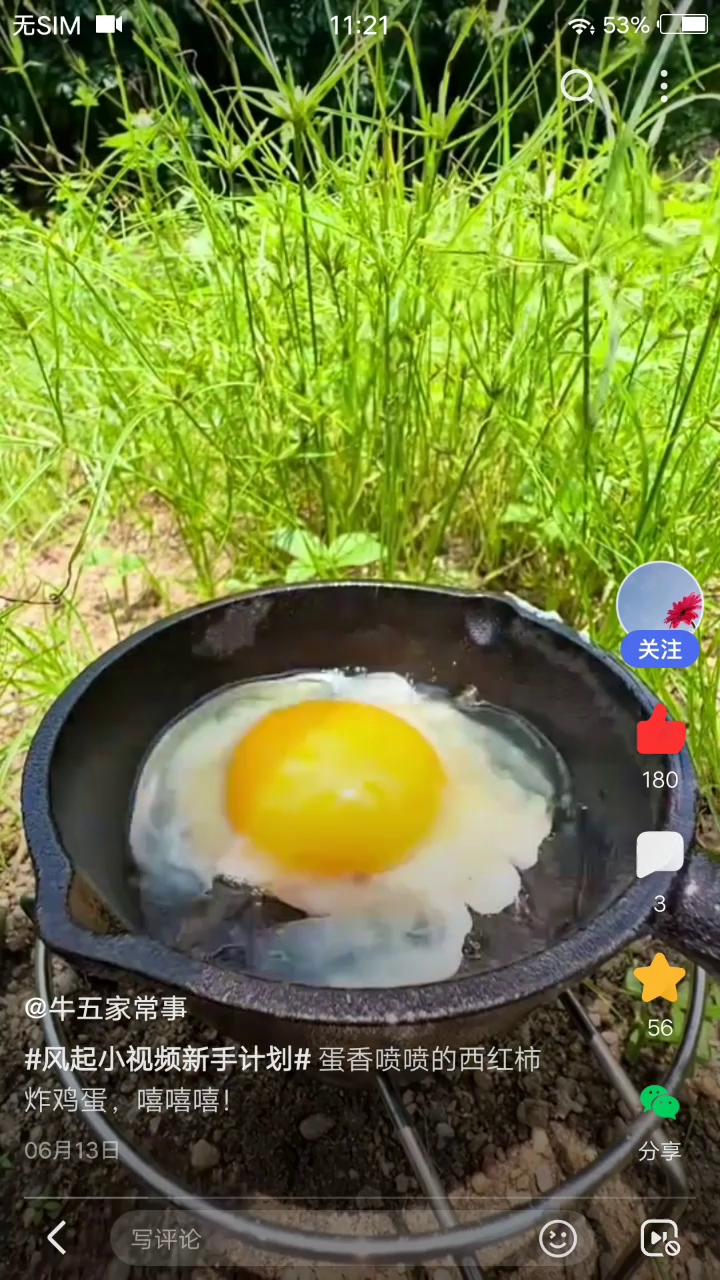The image size is (720, 1280).
Task: Like this video with thumbs-up
Action: (x=660, y=730)
